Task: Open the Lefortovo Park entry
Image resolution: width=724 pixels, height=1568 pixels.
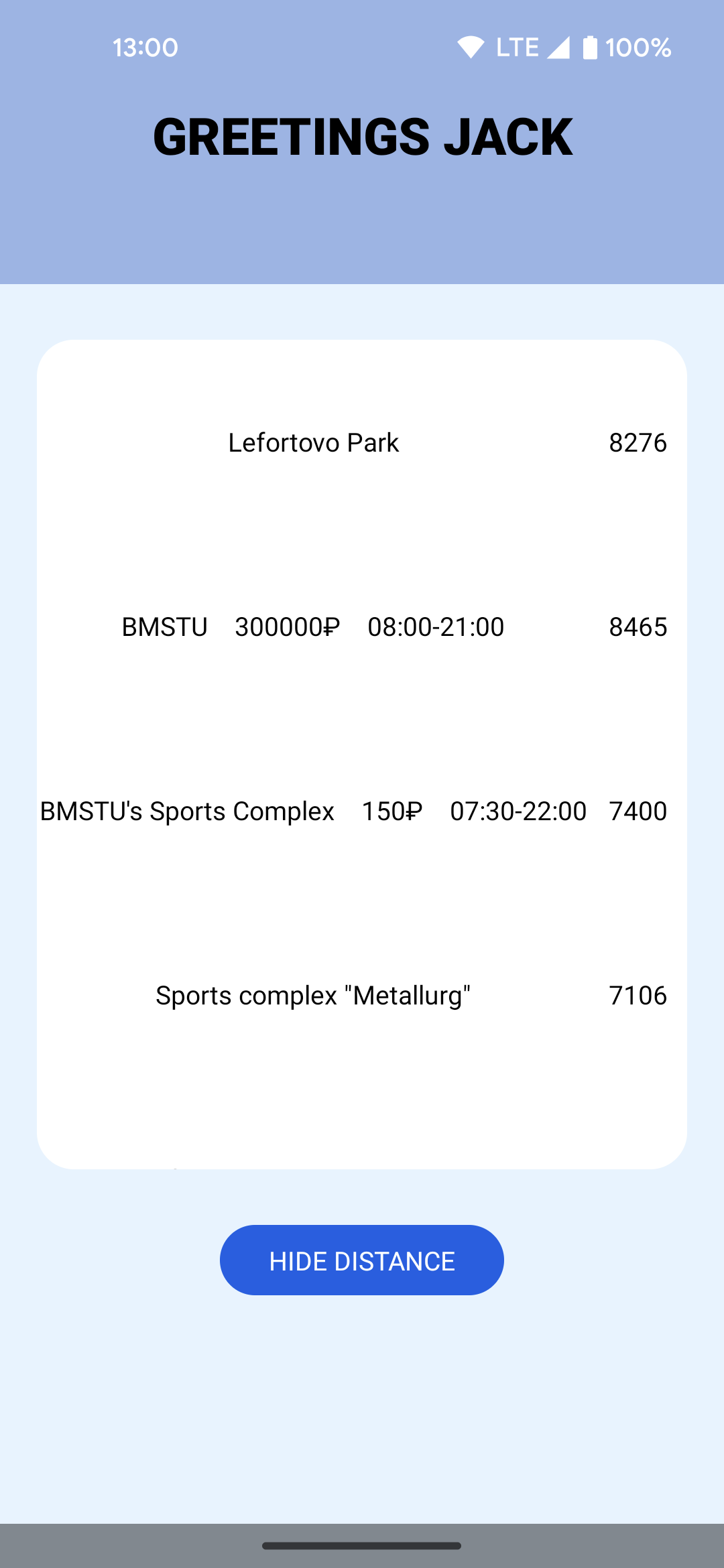Action: click(313, 443)
